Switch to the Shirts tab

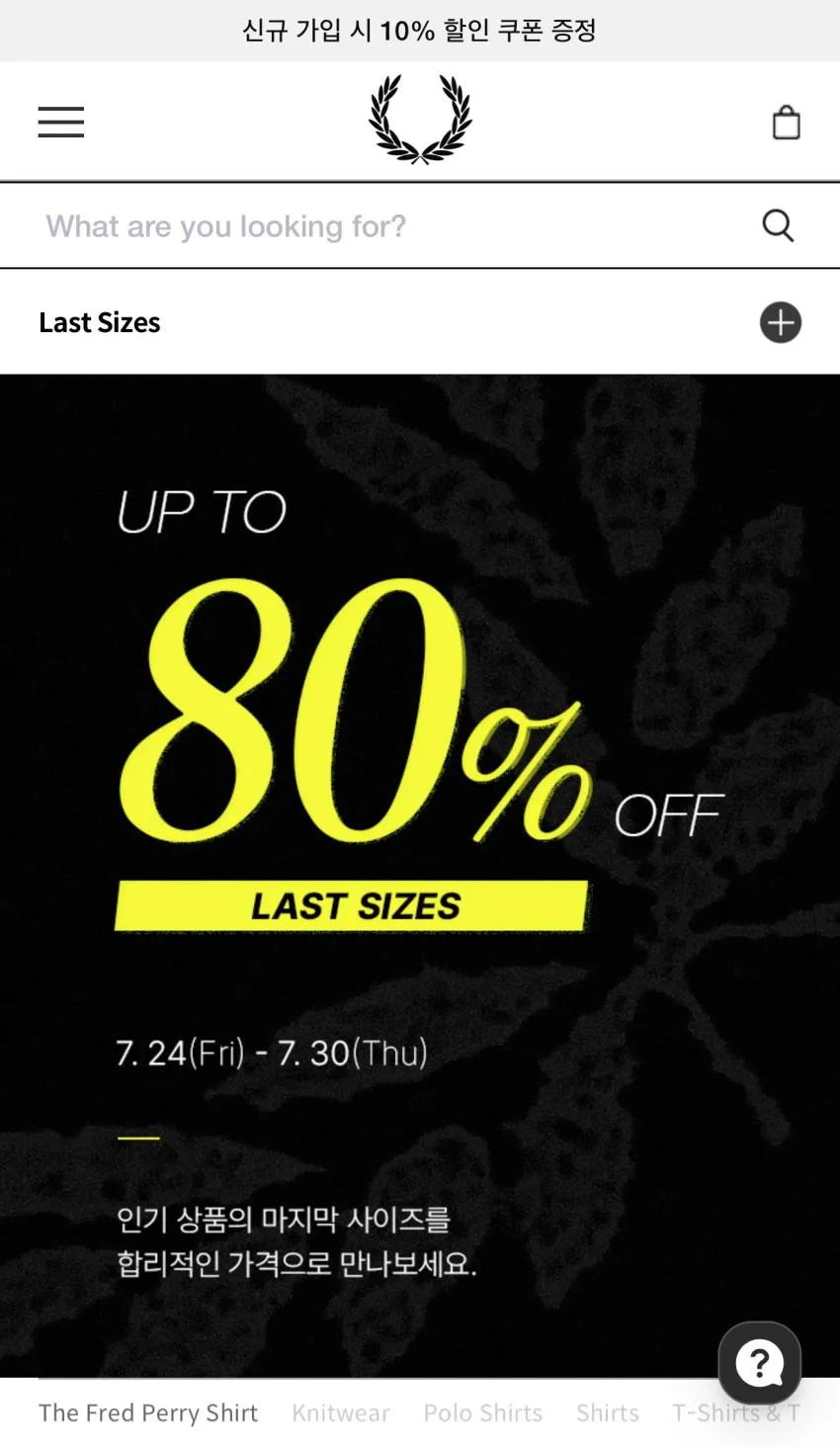coord(608,1413)
